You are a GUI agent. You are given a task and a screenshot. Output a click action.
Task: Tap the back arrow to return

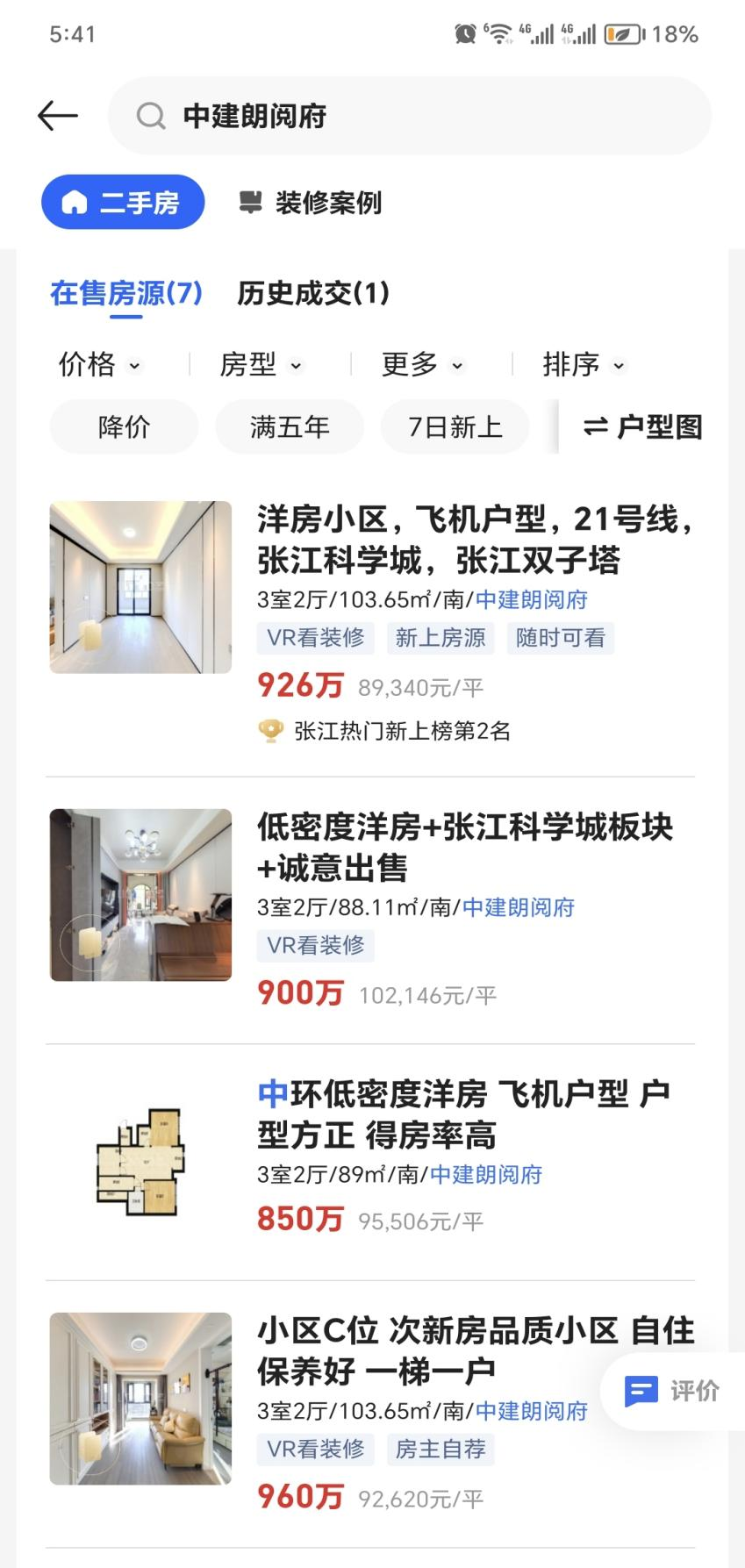[x=57, y=115]
